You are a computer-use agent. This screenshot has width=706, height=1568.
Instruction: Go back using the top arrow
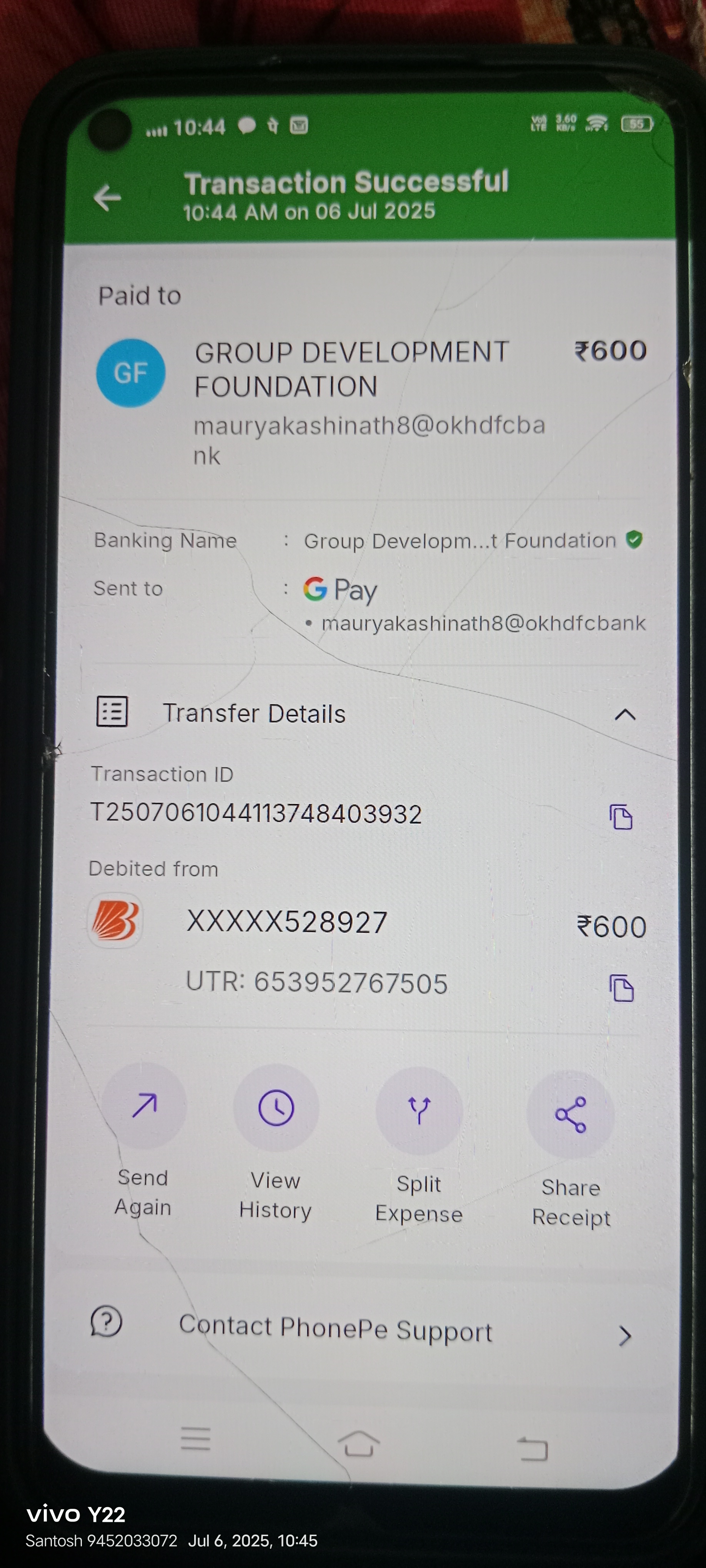pos(108,198)
